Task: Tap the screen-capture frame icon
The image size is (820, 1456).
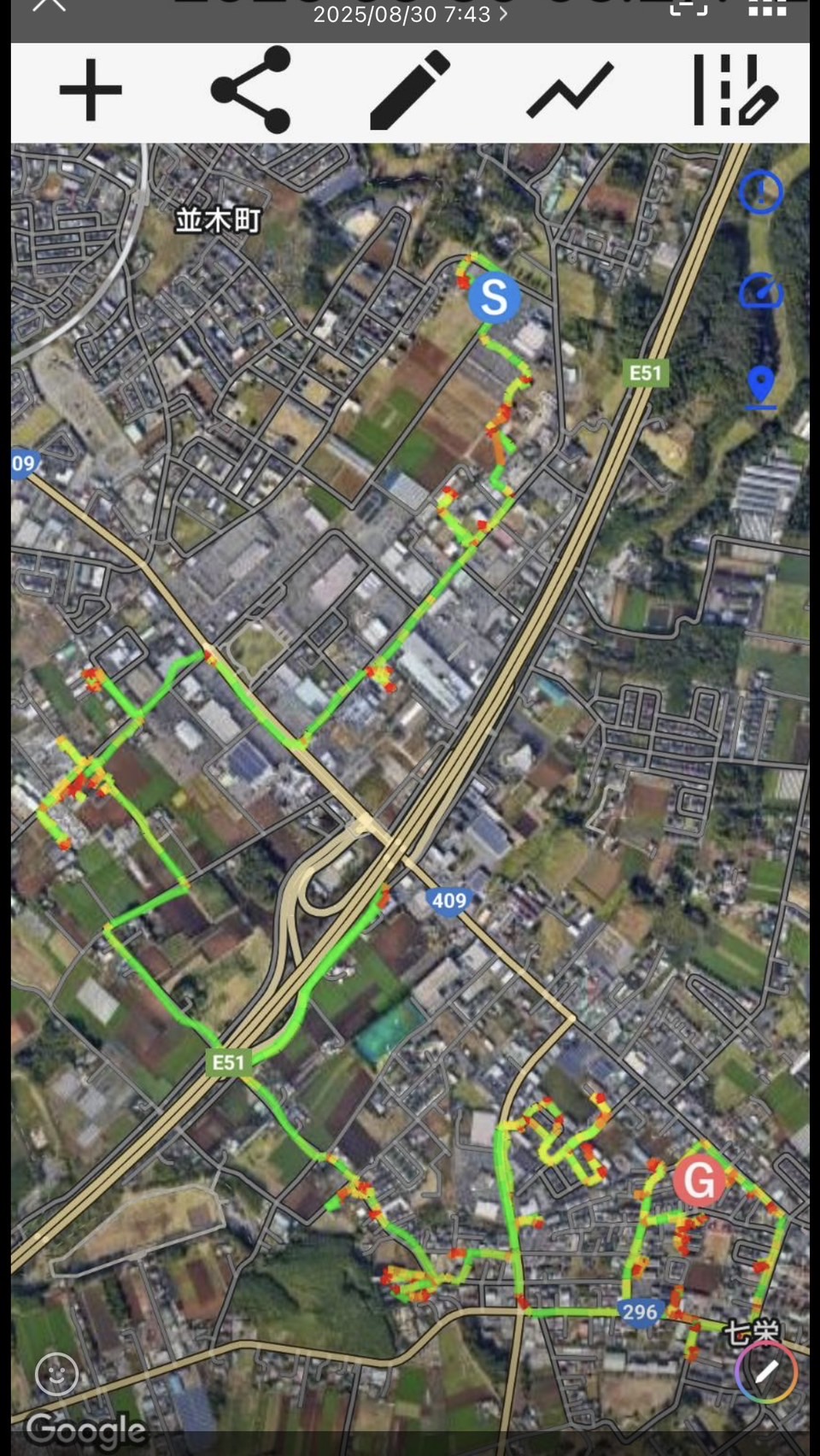Action: pos(688,8)
